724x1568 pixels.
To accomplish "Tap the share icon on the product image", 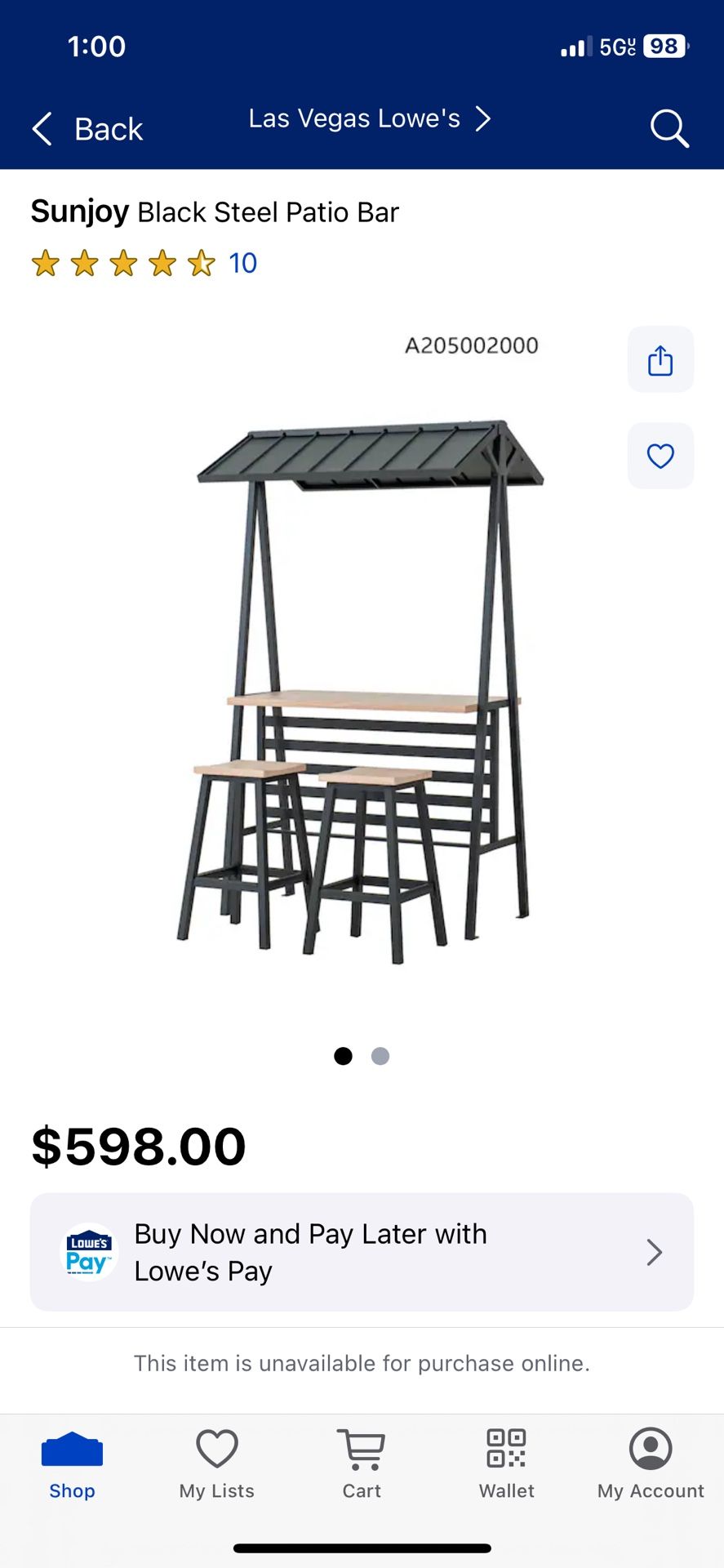I will coord(660,359).
